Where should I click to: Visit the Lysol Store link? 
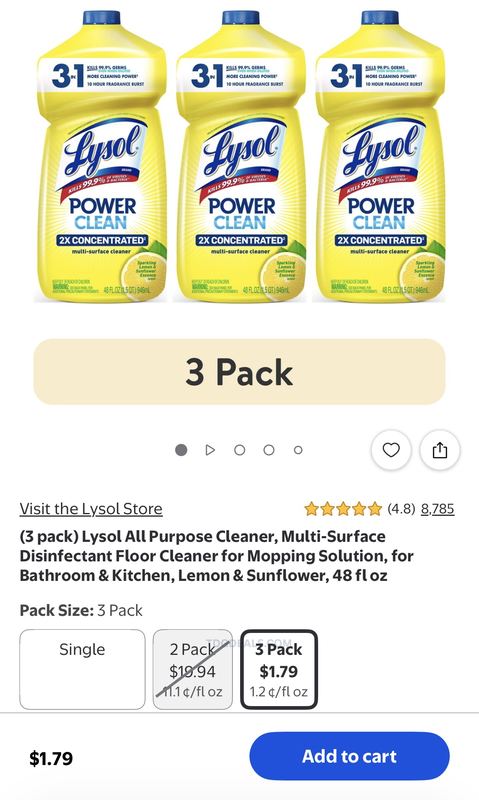point(91,509)
